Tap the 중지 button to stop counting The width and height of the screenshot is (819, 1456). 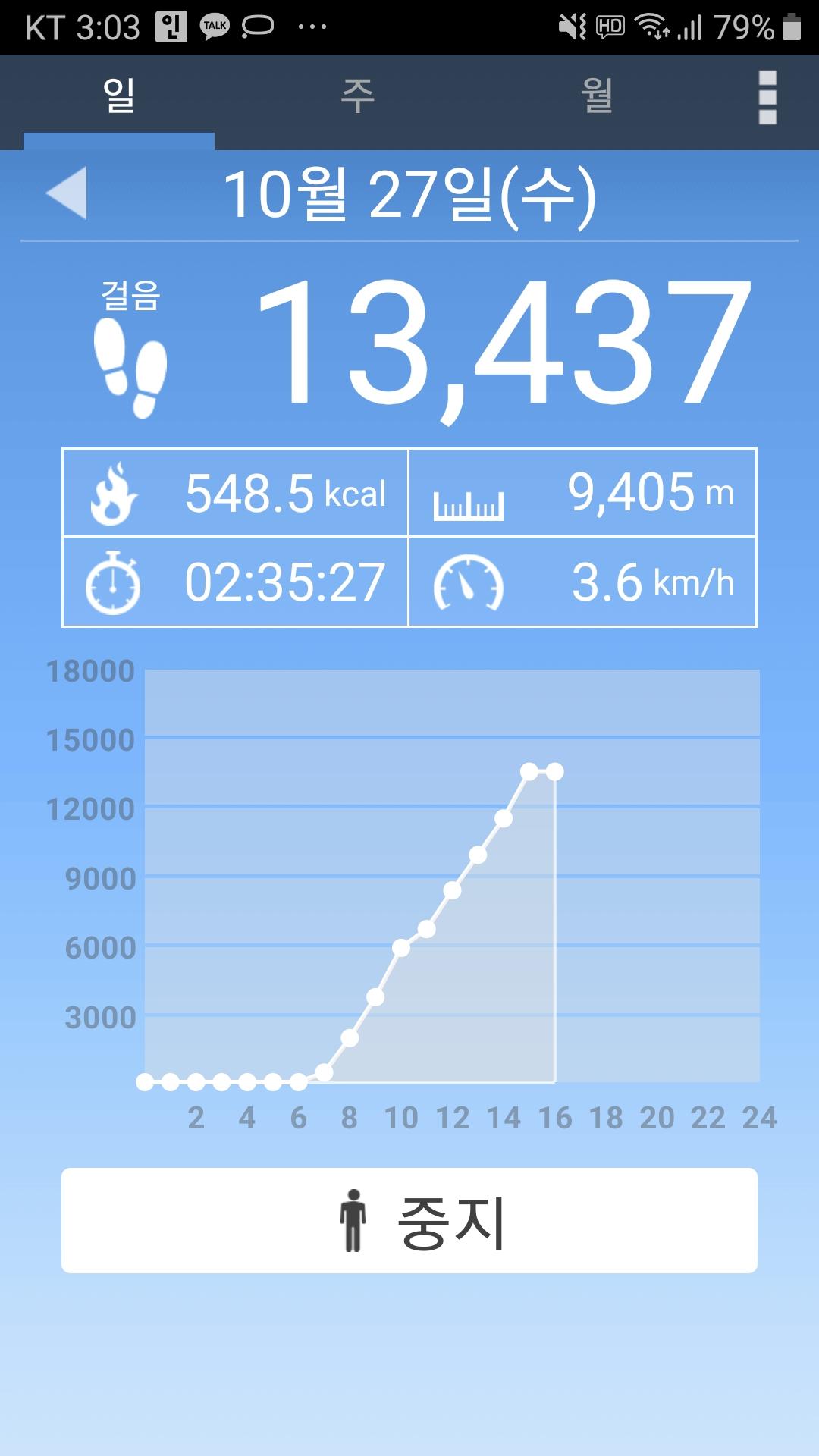pos(409,1220)
